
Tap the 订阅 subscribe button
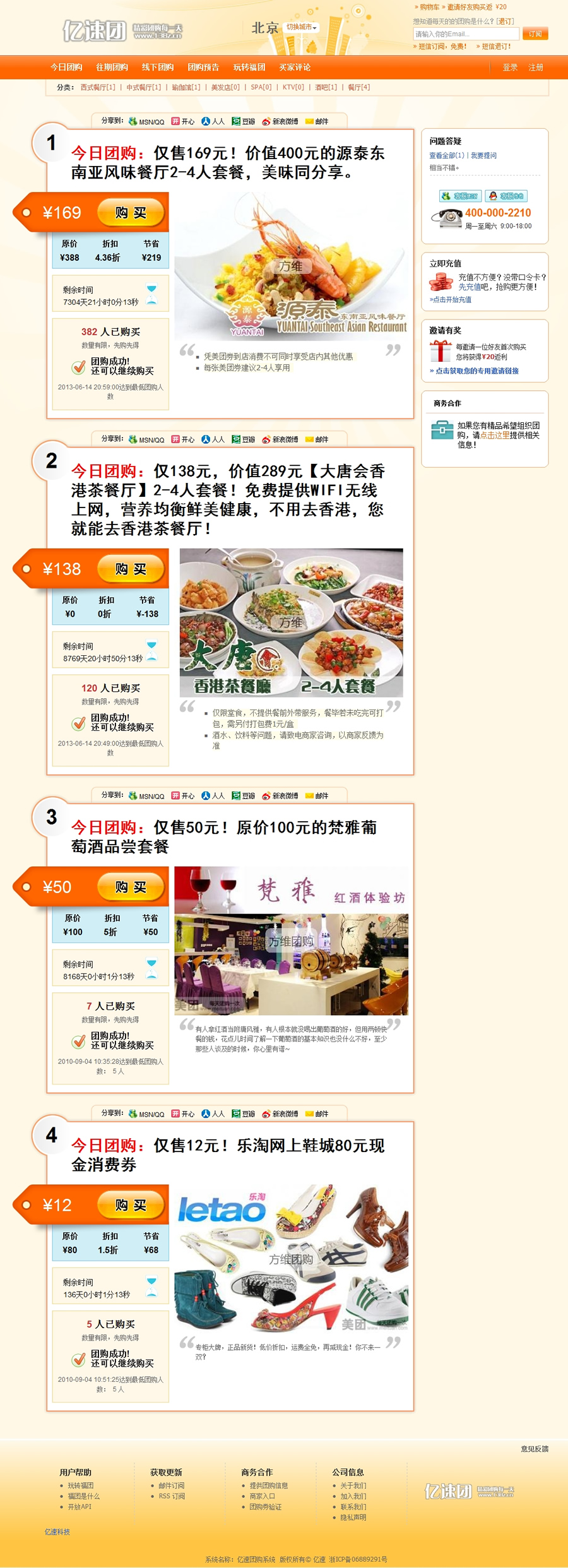(535, 34)
